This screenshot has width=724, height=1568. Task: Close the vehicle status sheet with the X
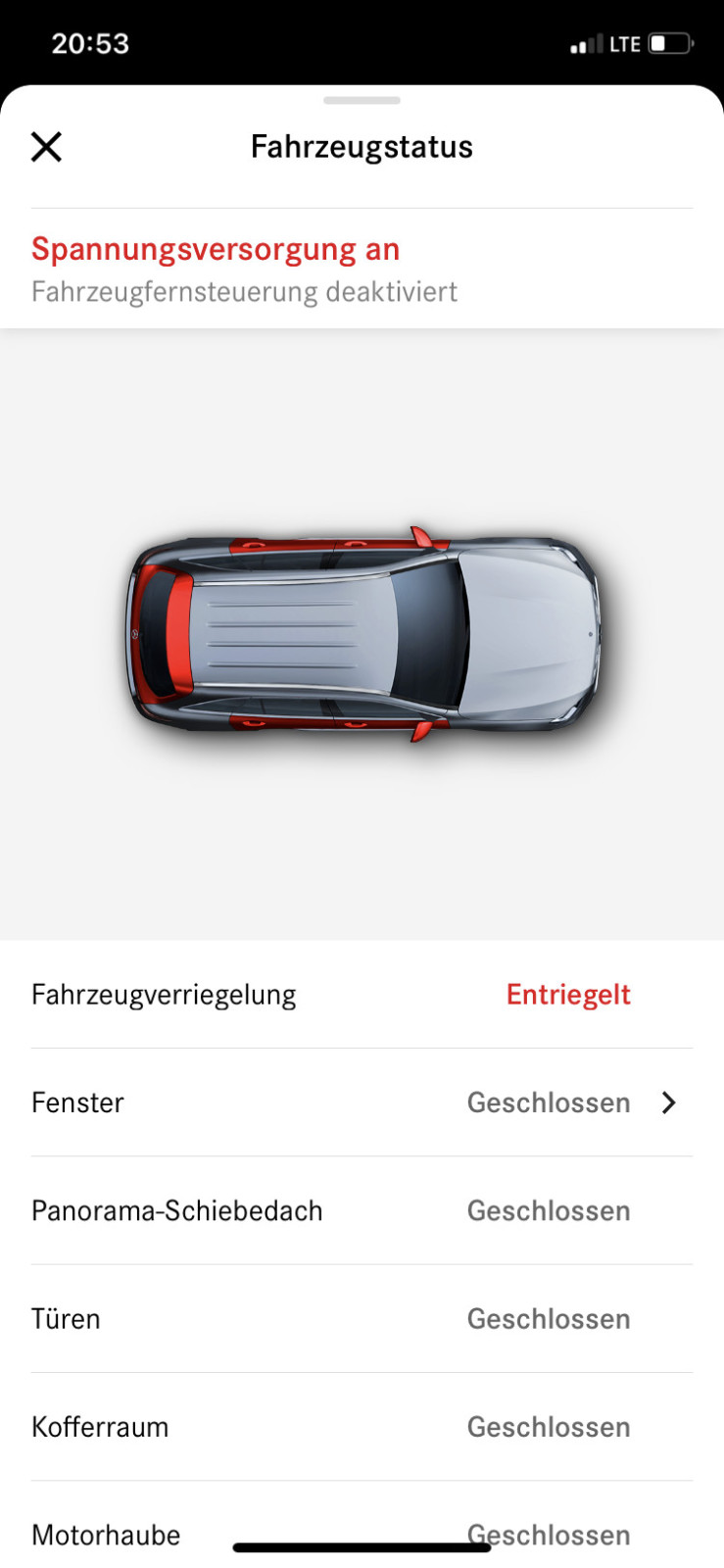click(46, 146)
